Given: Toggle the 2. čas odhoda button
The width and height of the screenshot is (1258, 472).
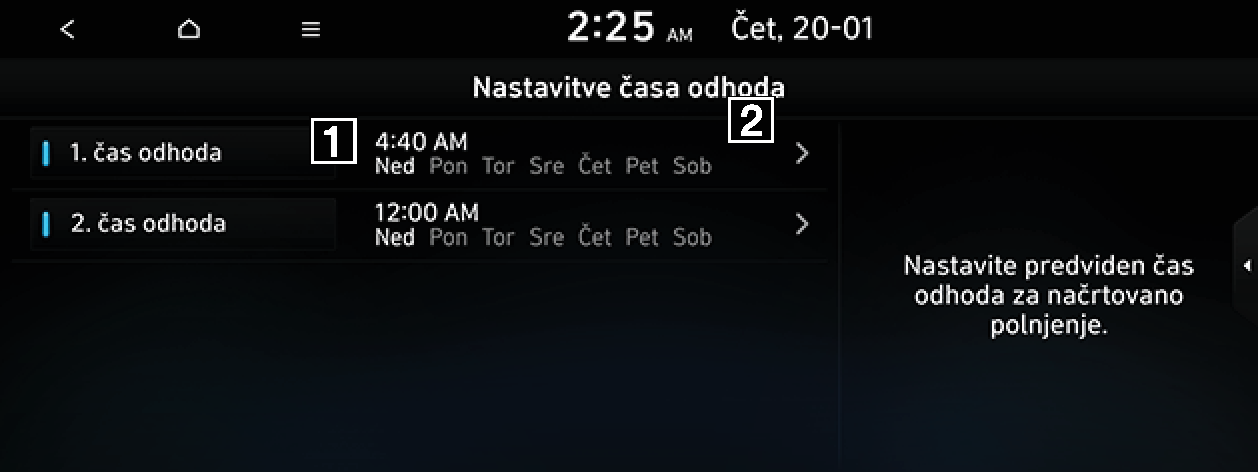Looking at the screenshot, I should pos(182,223).
